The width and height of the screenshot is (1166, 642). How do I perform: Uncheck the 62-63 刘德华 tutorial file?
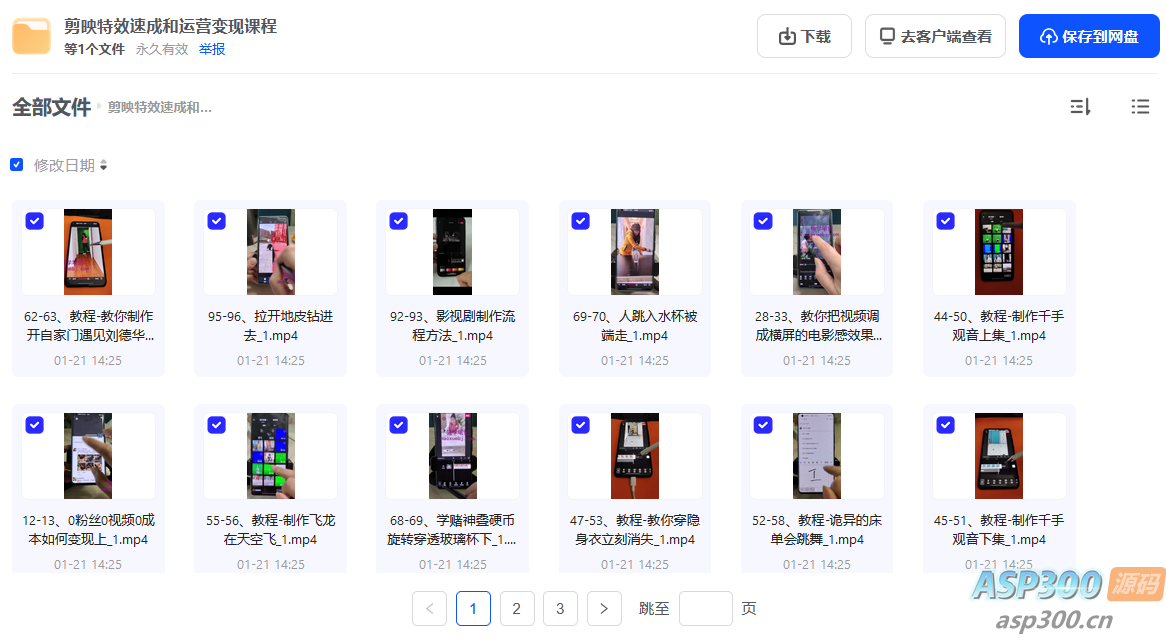[34, 221]
